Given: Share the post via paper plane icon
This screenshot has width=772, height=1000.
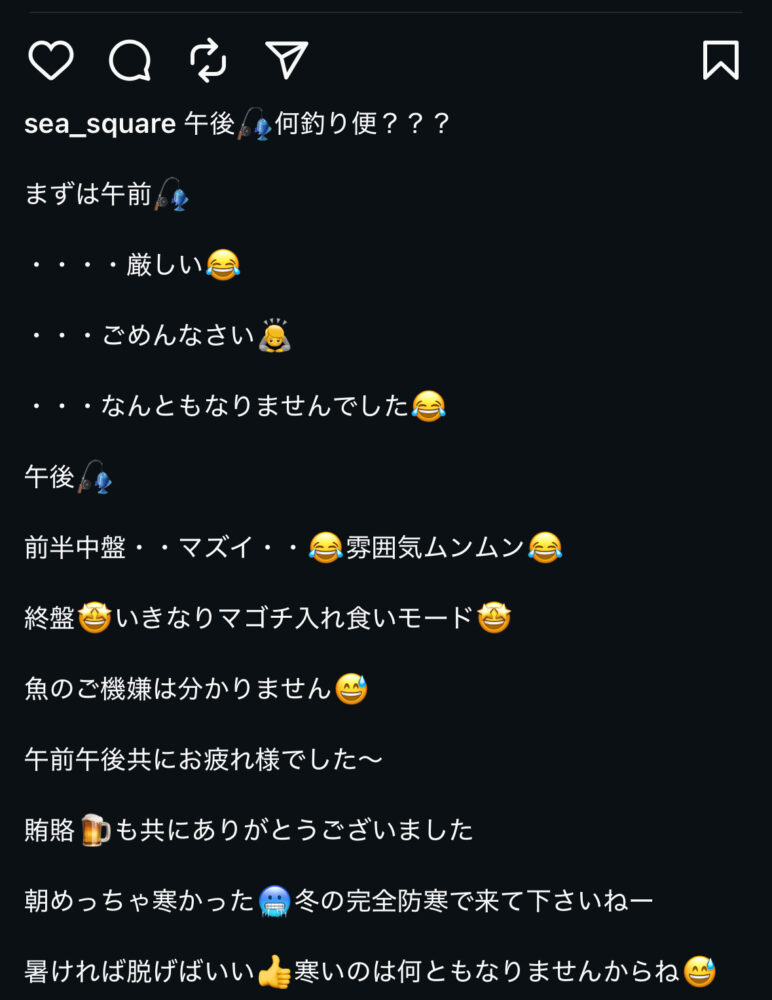Looking at the screenshot, I should (286, 60).
